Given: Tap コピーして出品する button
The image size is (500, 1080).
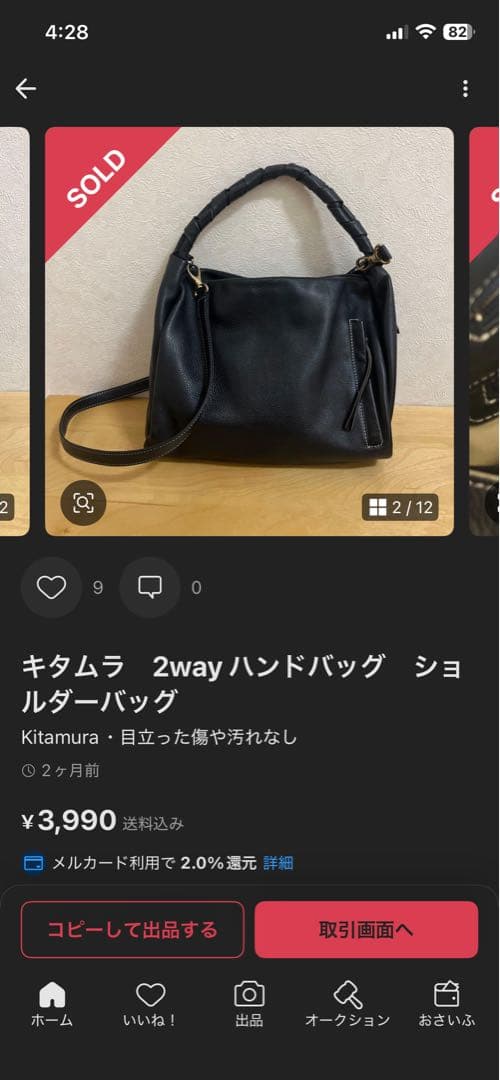Looking at the screenshot, I should pos(132,930).
